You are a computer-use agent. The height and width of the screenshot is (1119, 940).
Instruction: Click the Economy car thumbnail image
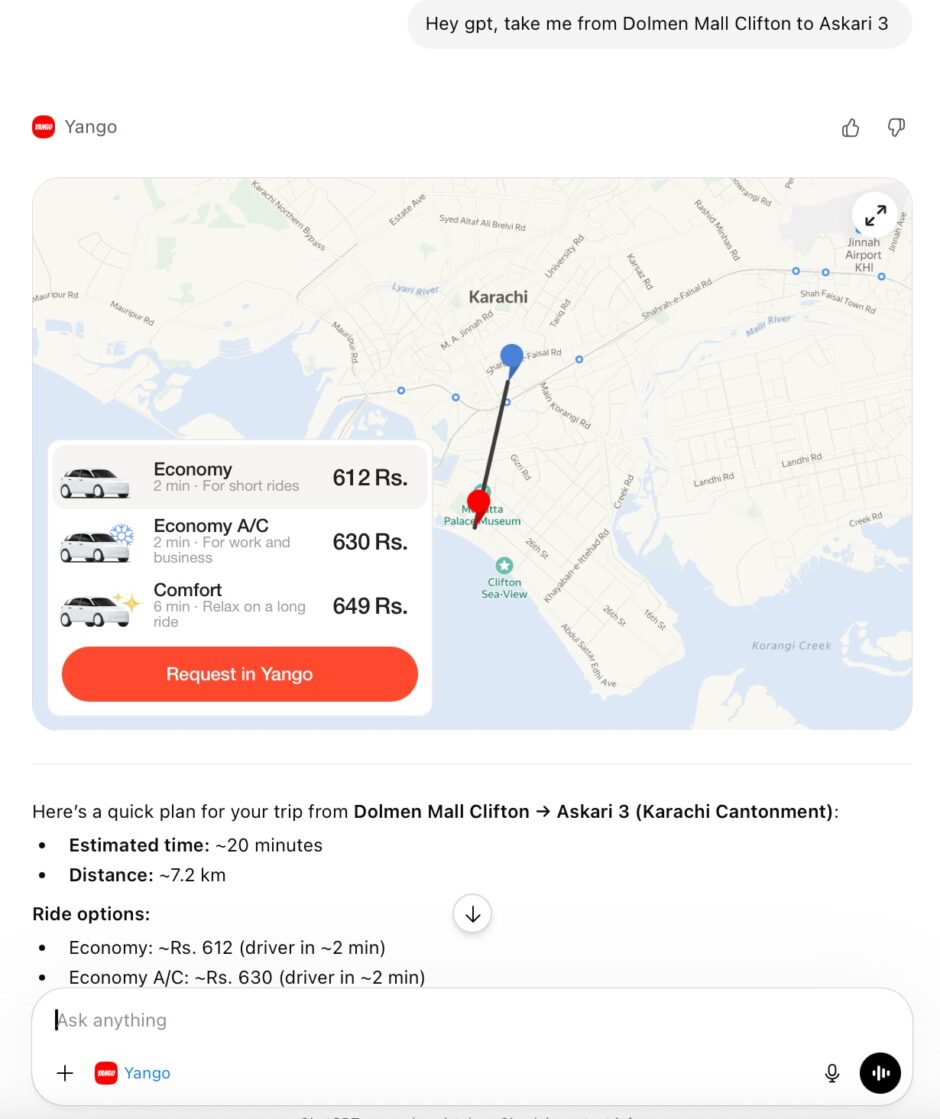(x=97, y=478)
